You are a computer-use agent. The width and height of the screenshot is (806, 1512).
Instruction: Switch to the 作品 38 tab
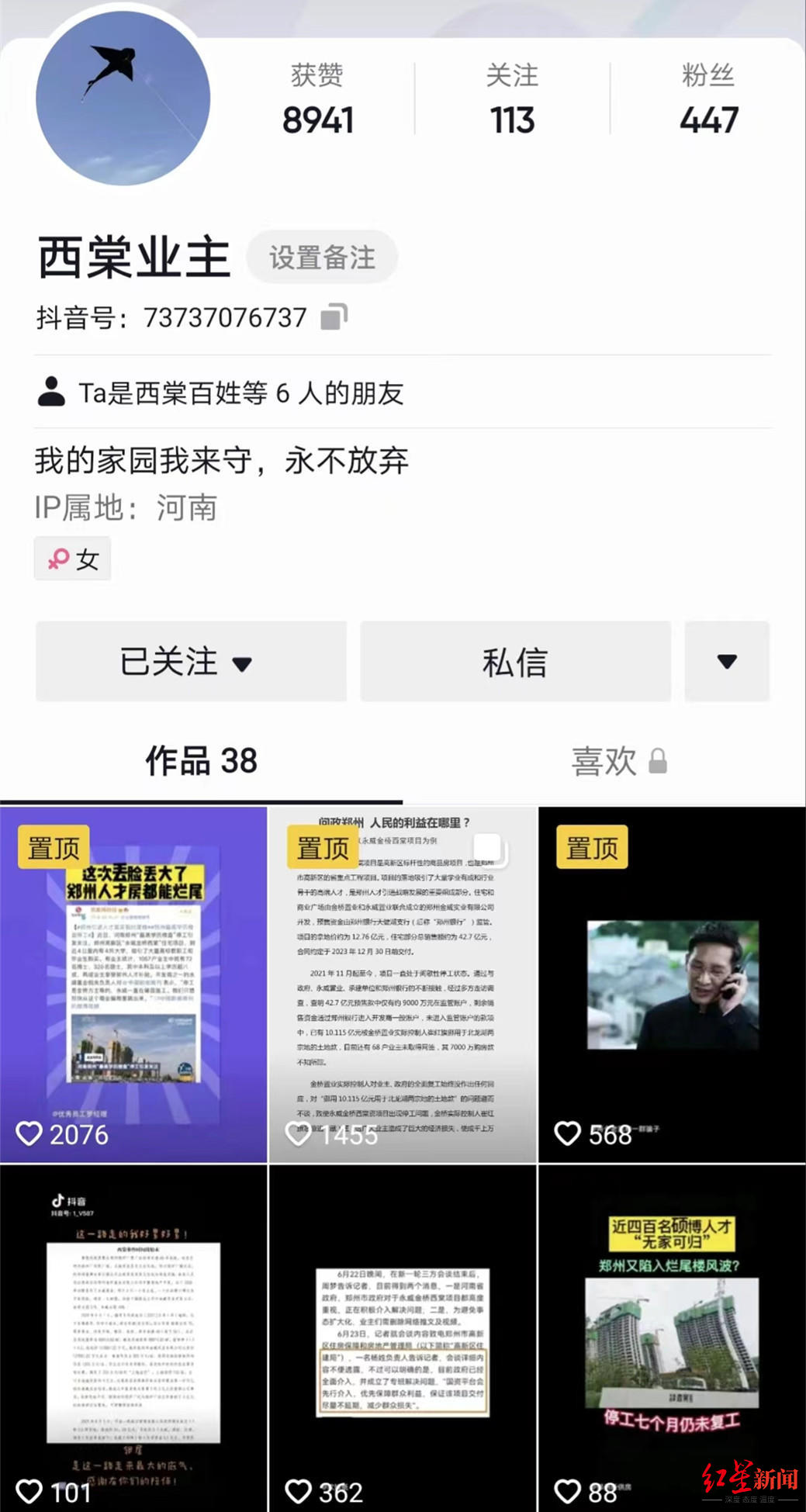[x=201, y=761]
